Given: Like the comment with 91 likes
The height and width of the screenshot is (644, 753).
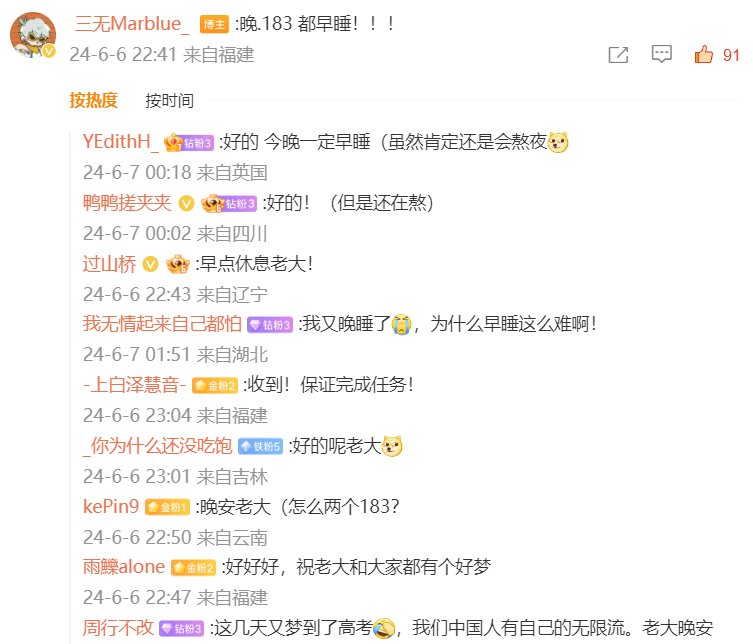Looking at the screenshot, I should click(x=706, y=55).
